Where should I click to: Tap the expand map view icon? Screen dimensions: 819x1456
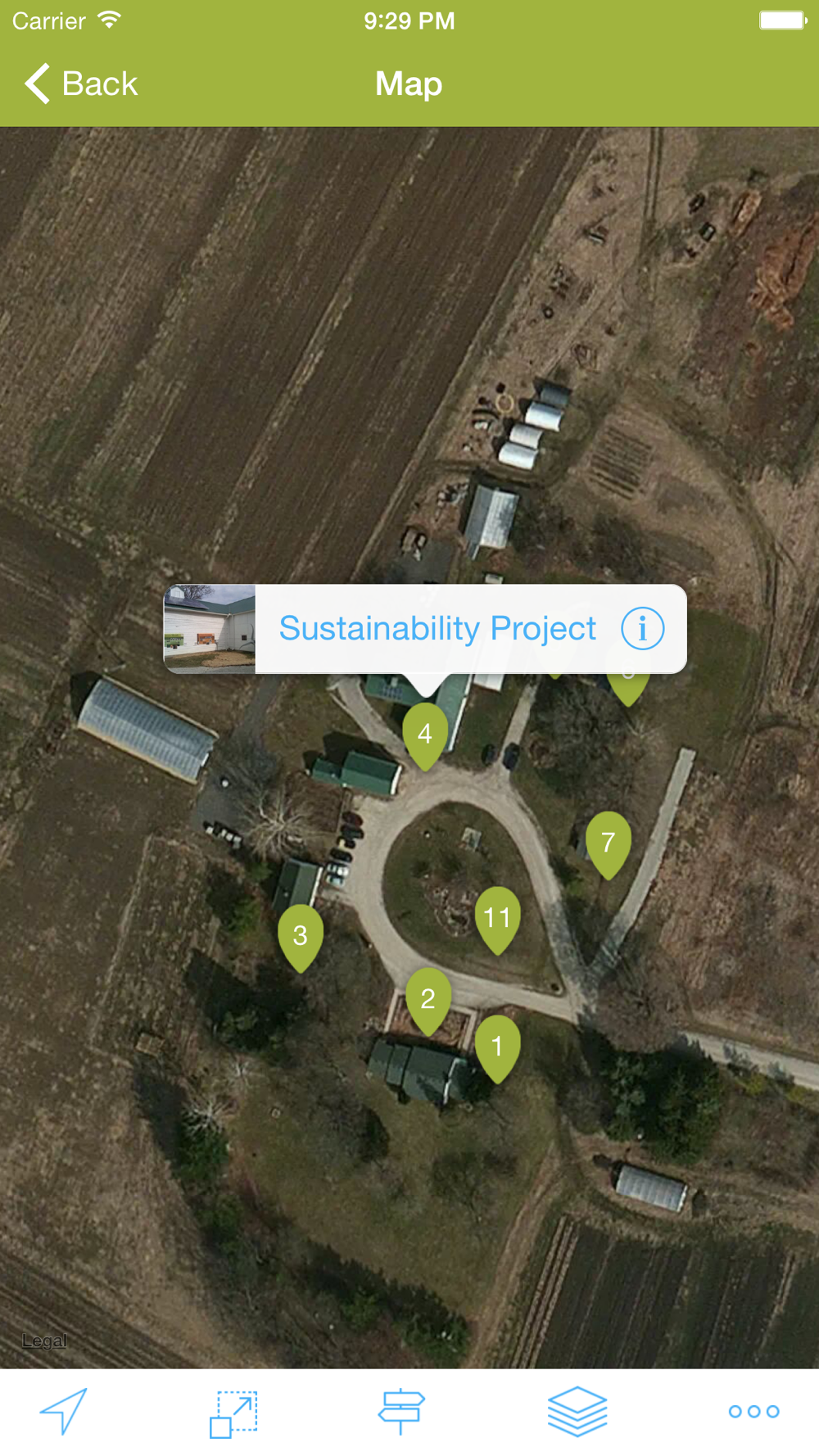coord(233,1413)
